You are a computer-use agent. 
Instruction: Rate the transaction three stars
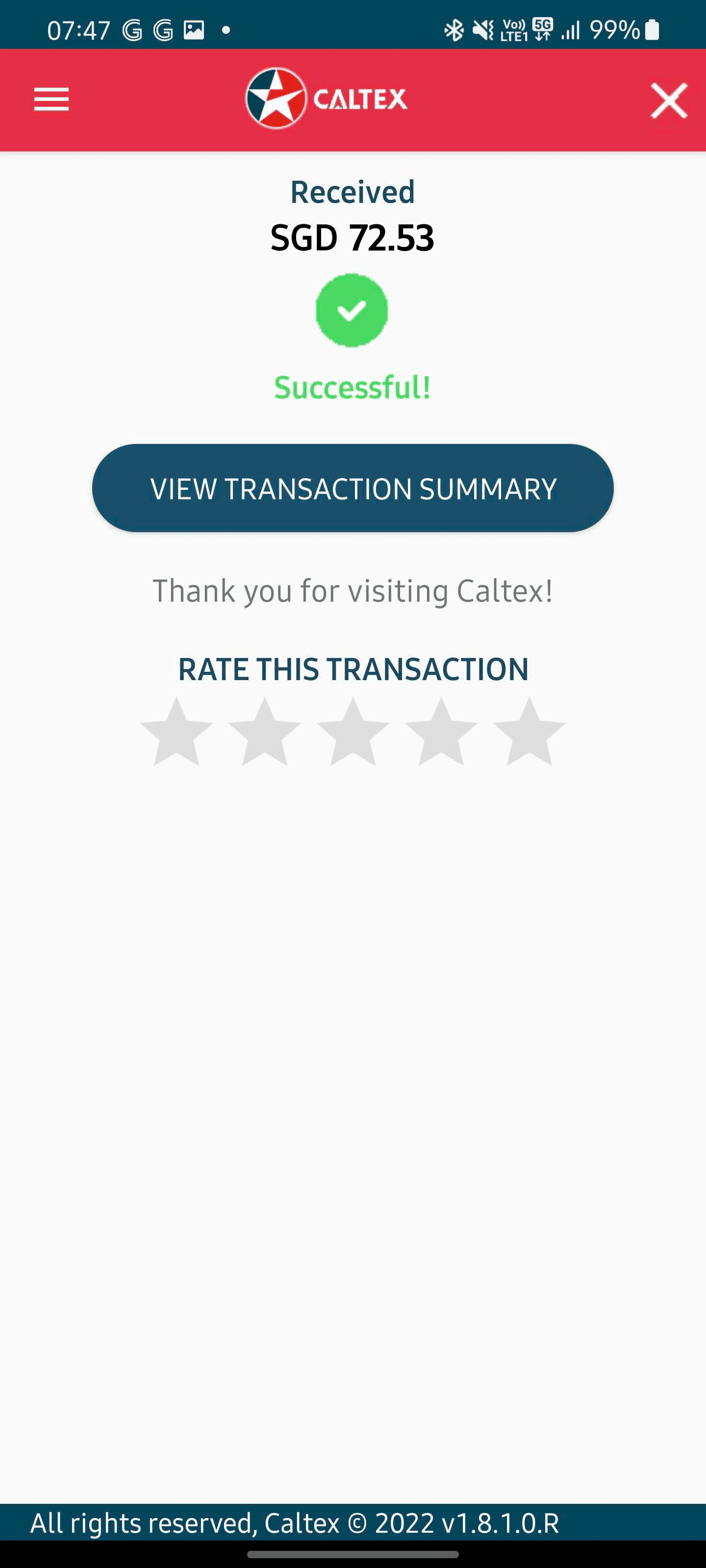tap(353, 732)
